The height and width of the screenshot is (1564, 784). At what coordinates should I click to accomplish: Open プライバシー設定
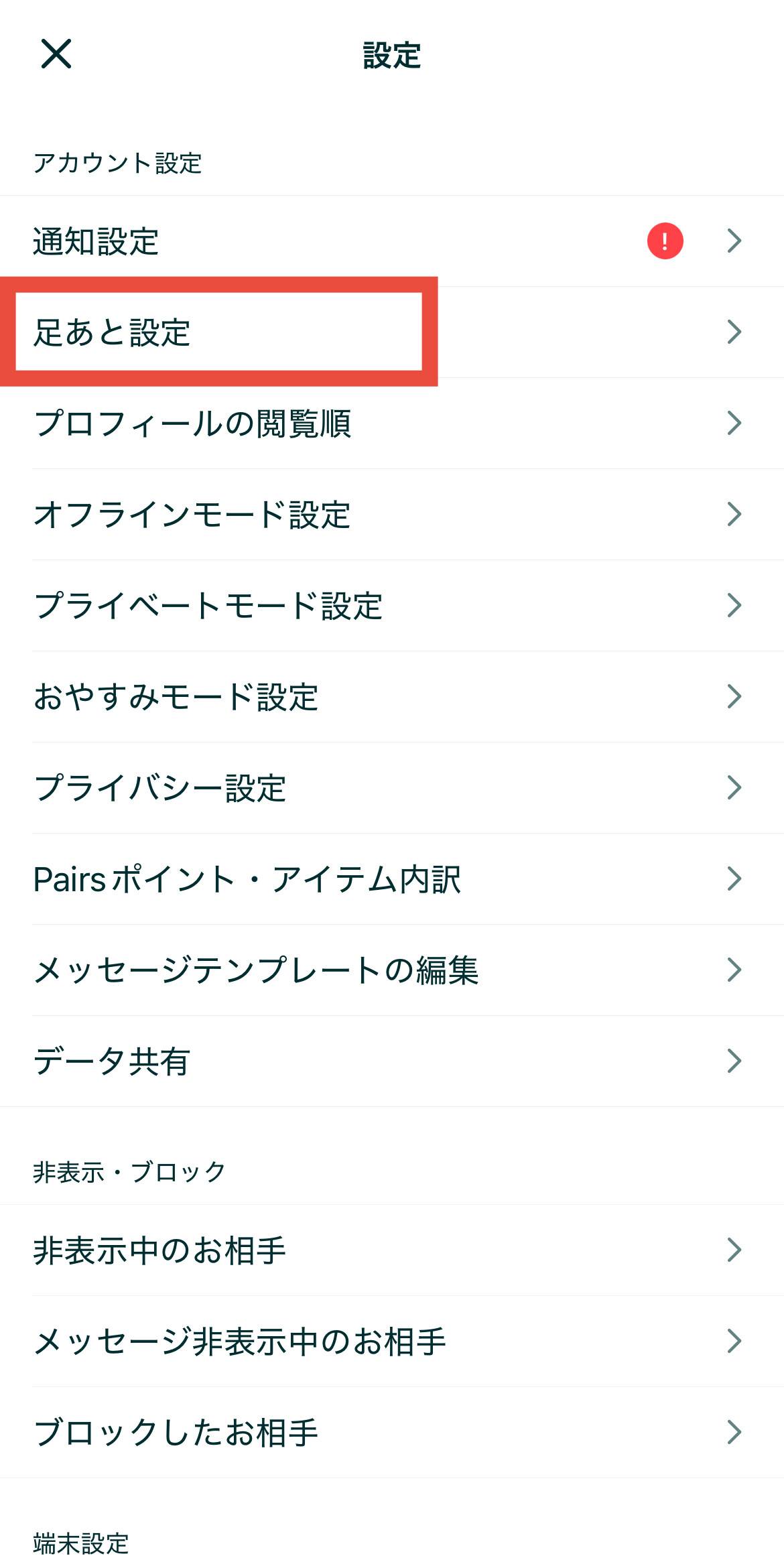392,788
